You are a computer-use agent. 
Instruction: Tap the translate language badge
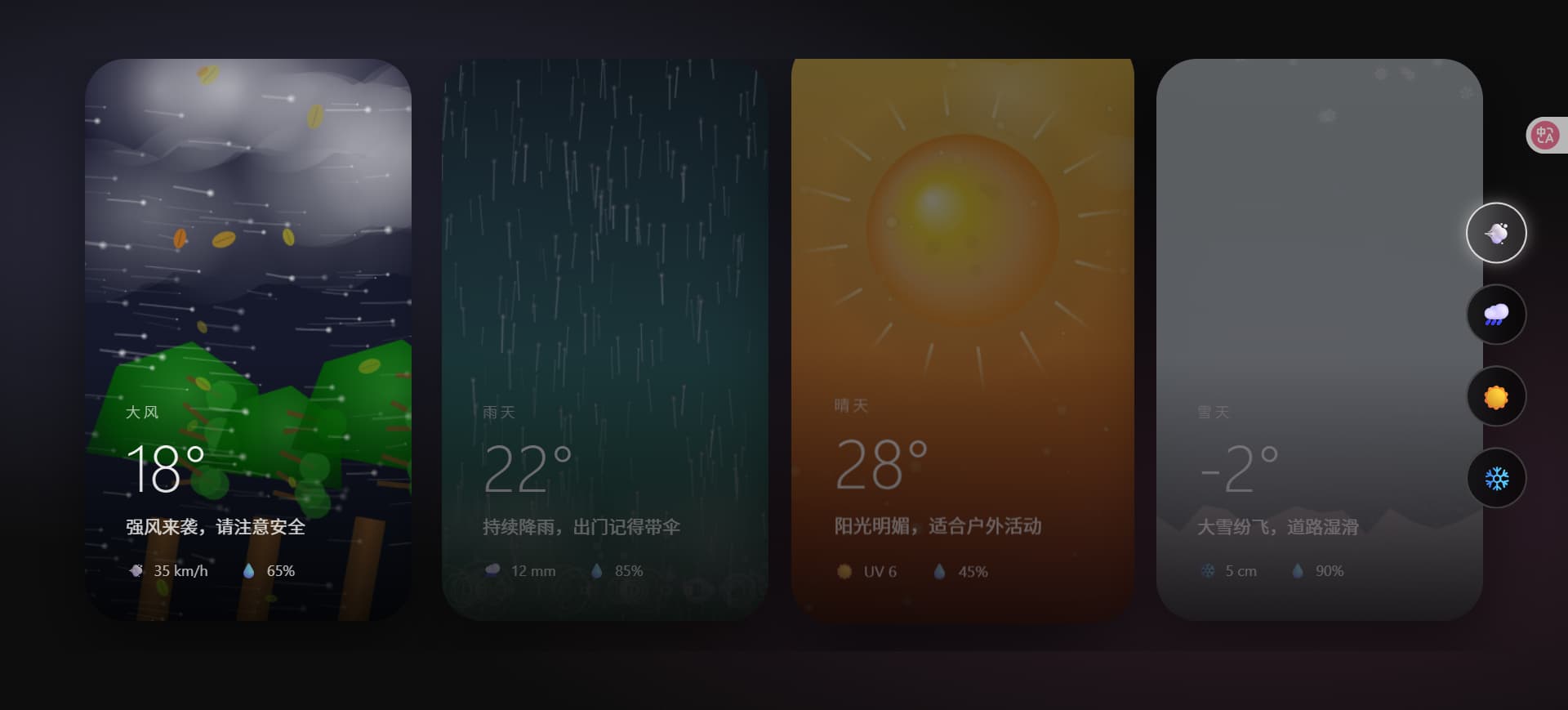(x=1546, y=135)
